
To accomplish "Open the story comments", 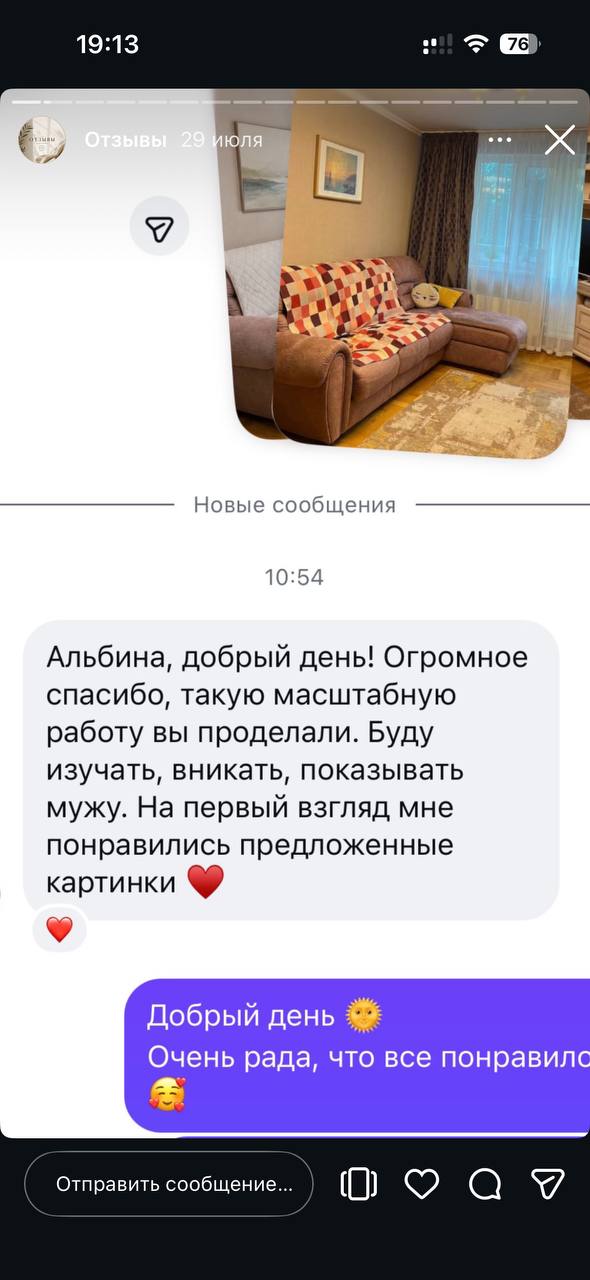I will click(x=485, y=1184).
